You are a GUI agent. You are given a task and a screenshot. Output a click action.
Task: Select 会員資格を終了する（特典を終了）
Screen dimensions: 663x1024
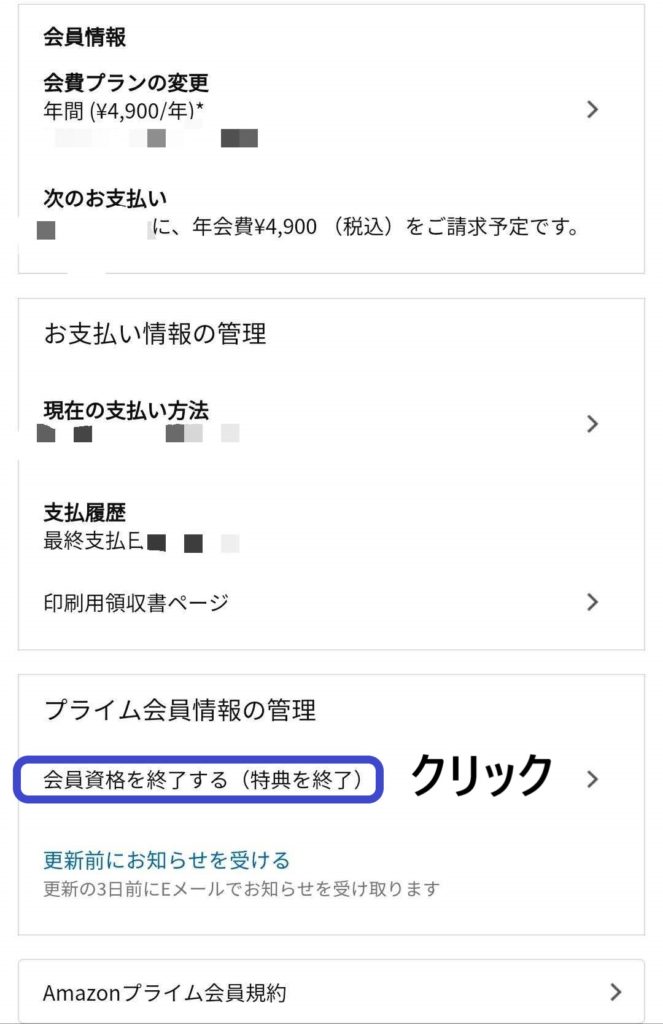coord(198,779)
